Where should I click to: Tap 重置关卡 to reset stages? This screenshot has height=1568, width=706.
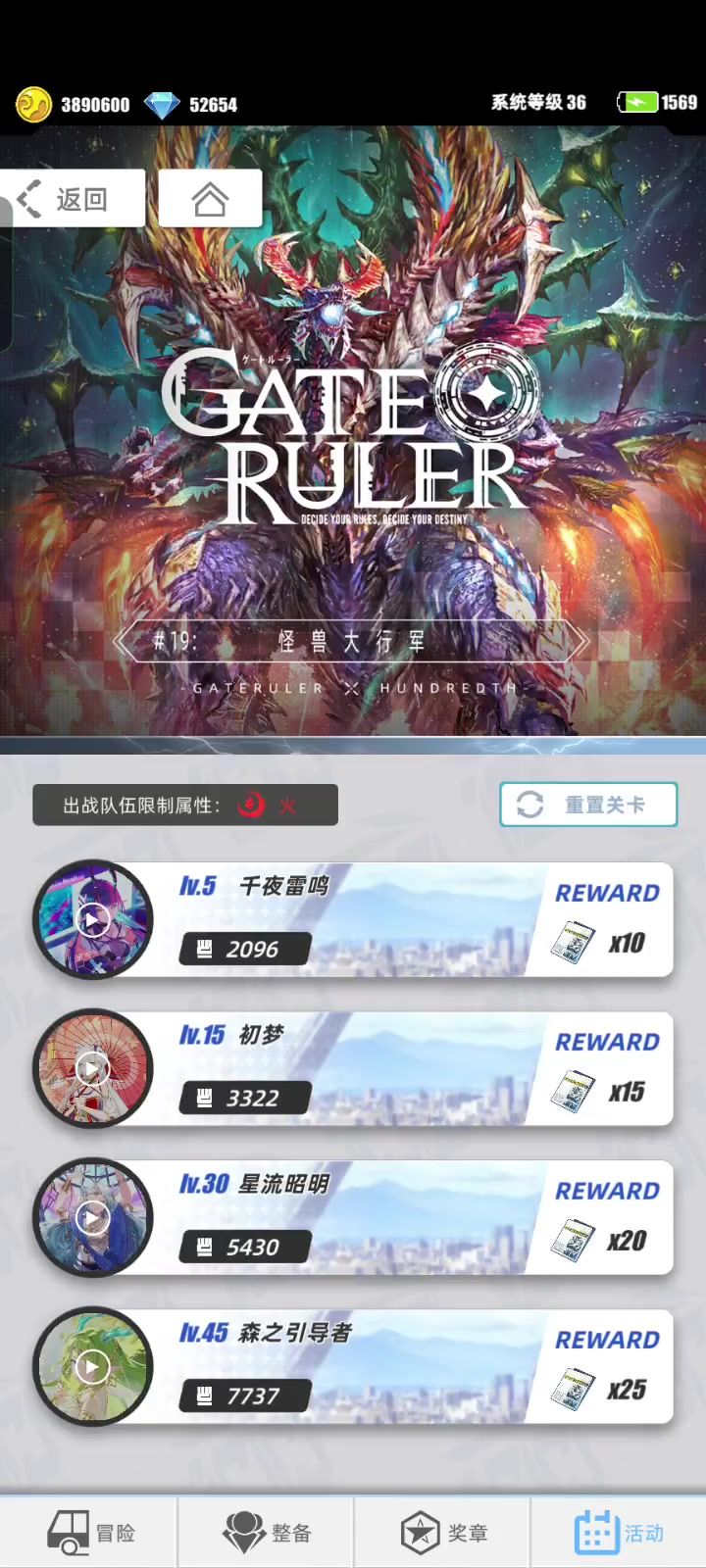(588, 805)
